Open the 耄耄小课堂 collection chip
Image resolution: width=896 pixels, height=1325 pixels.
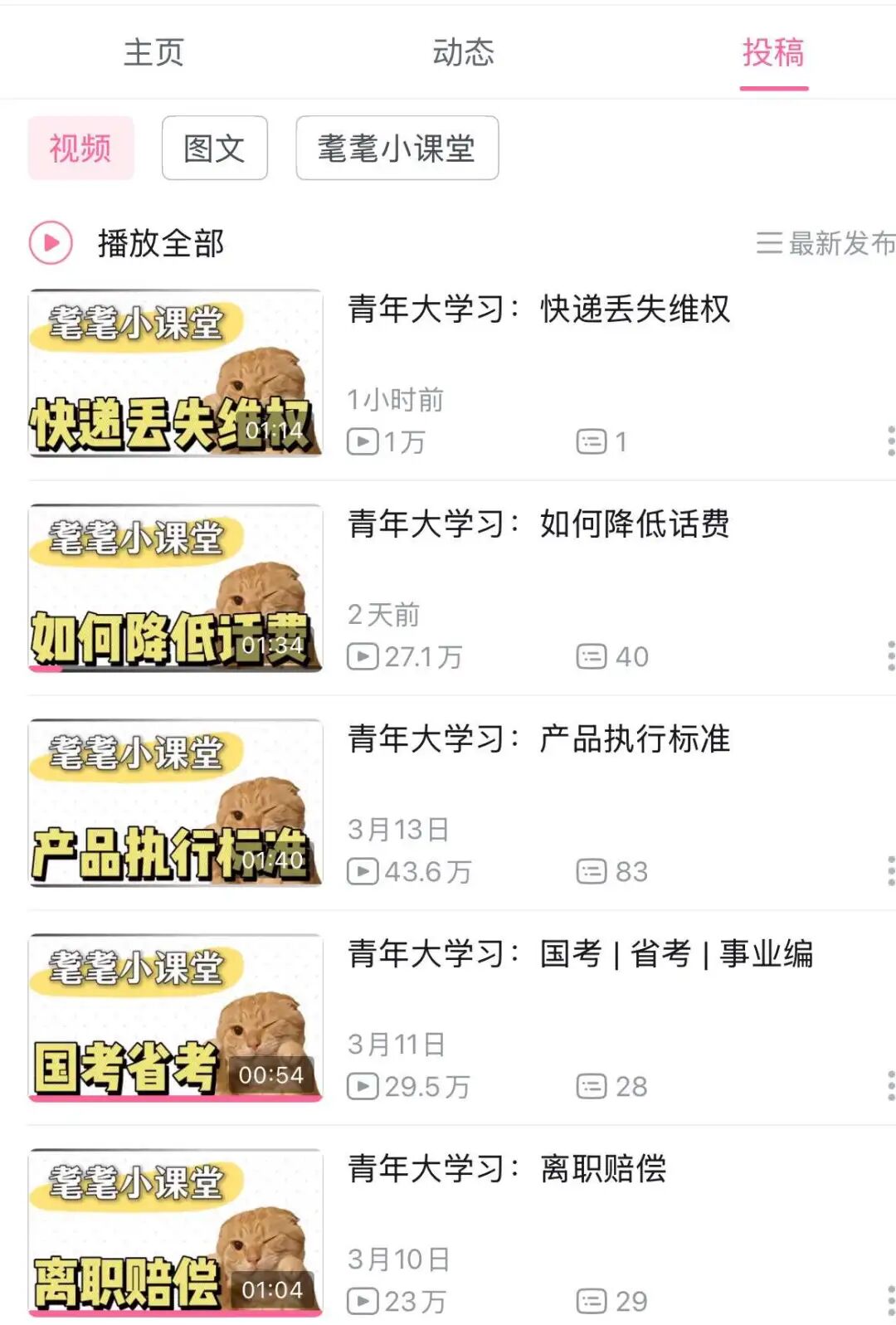pyautogui.click(x=397, y=149)
